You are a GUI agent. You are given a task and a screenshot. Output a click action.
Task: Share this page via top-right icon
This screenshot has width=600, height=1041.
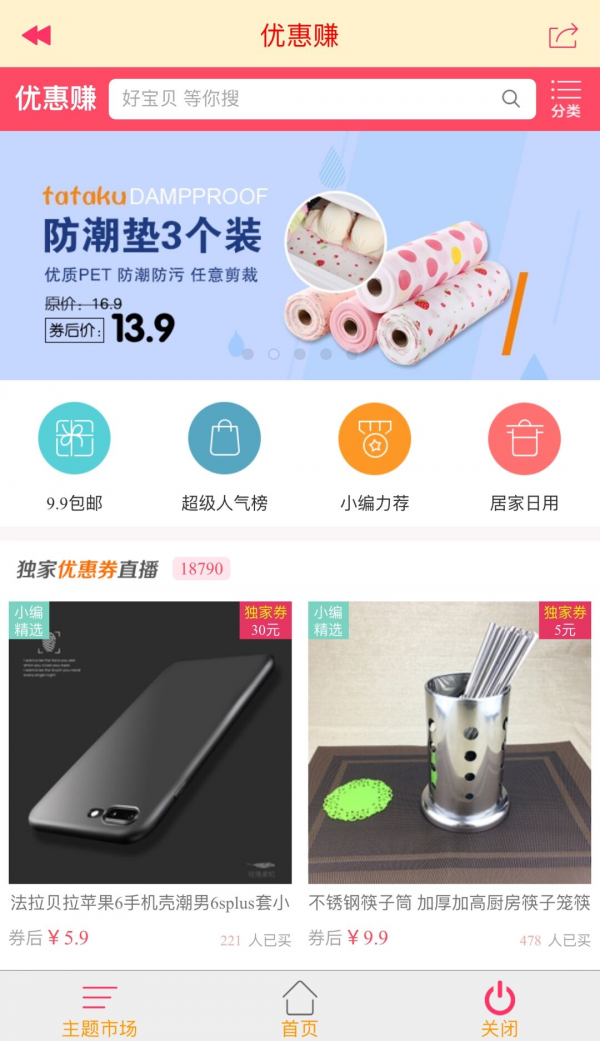563,36
